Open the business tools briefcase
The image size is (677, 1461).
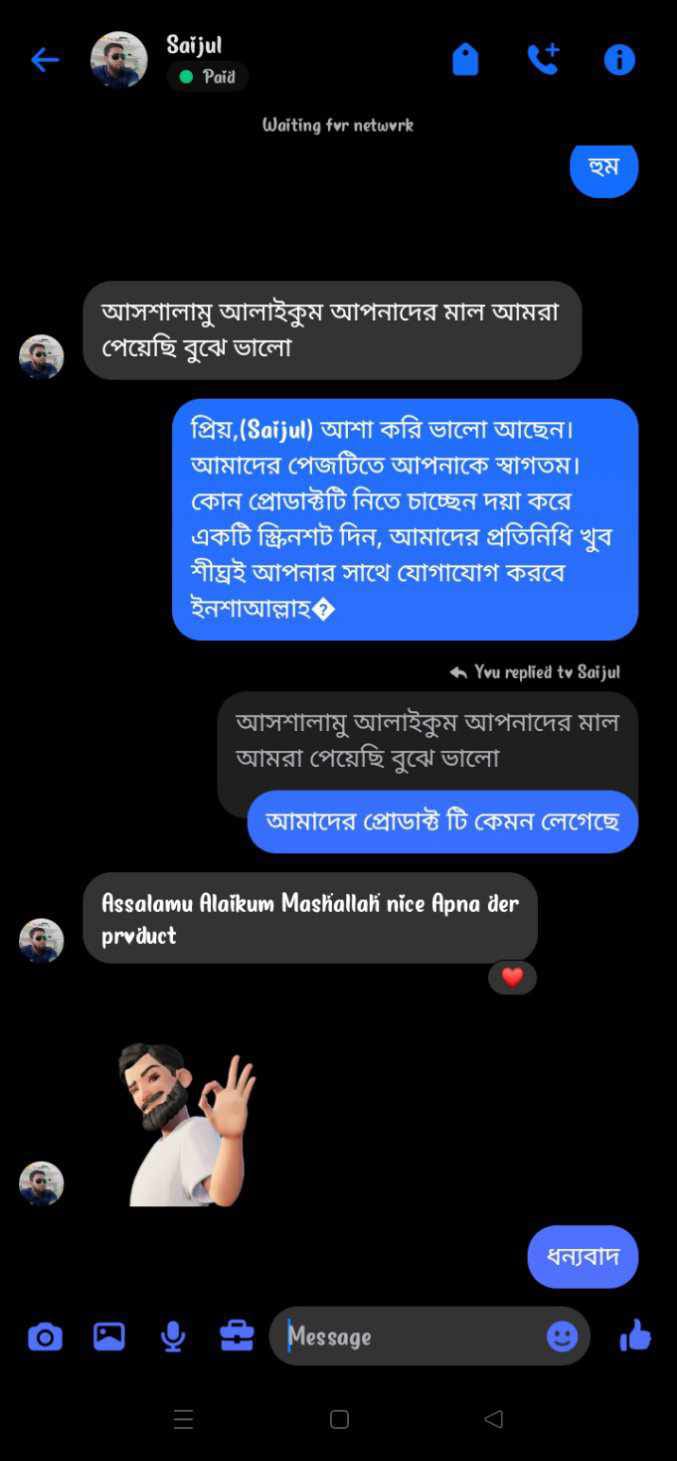(x=237, y=1337)
